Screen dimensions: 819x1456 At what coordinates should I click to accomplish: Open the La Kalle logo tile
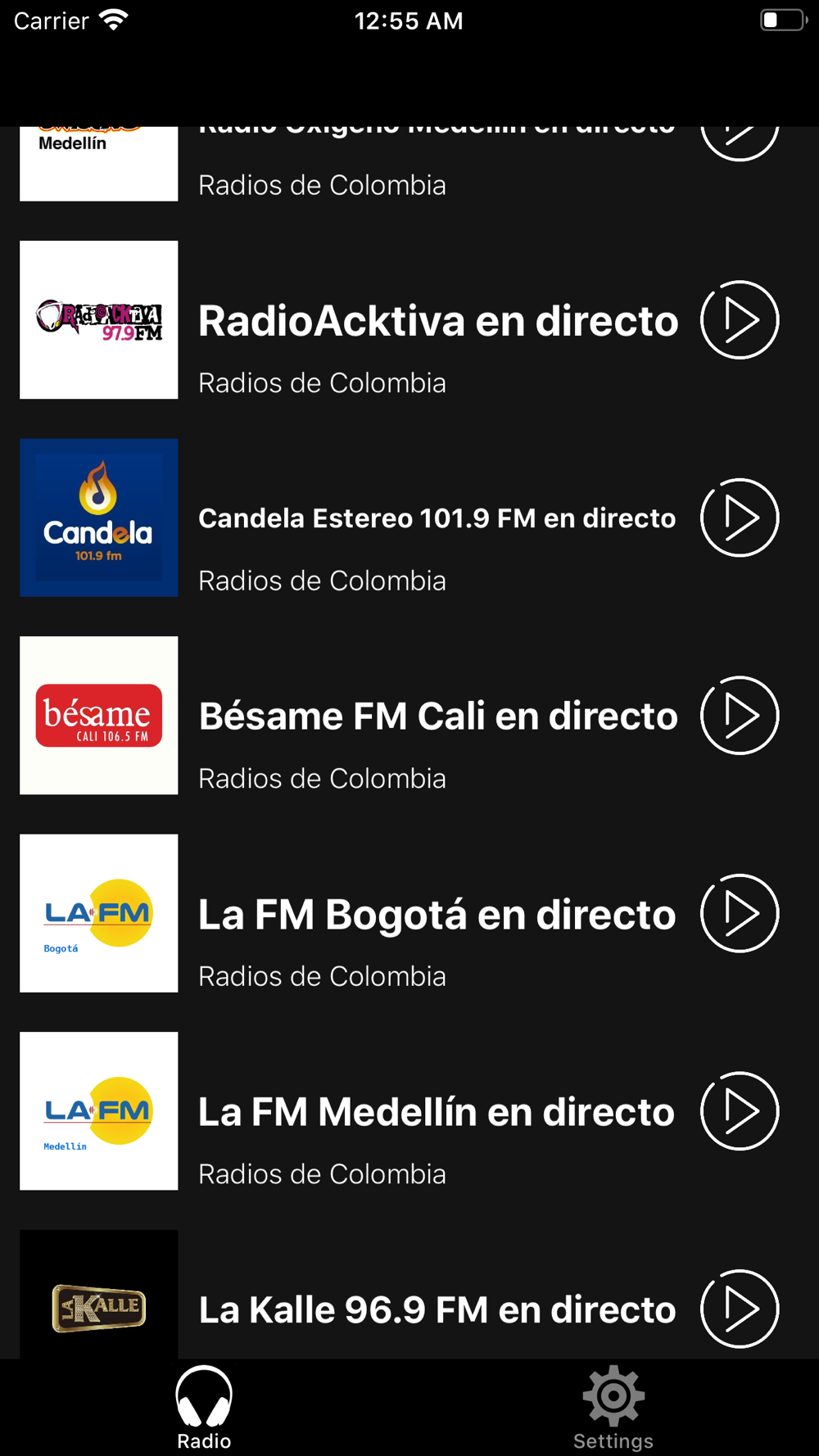tap(99, 1295)
